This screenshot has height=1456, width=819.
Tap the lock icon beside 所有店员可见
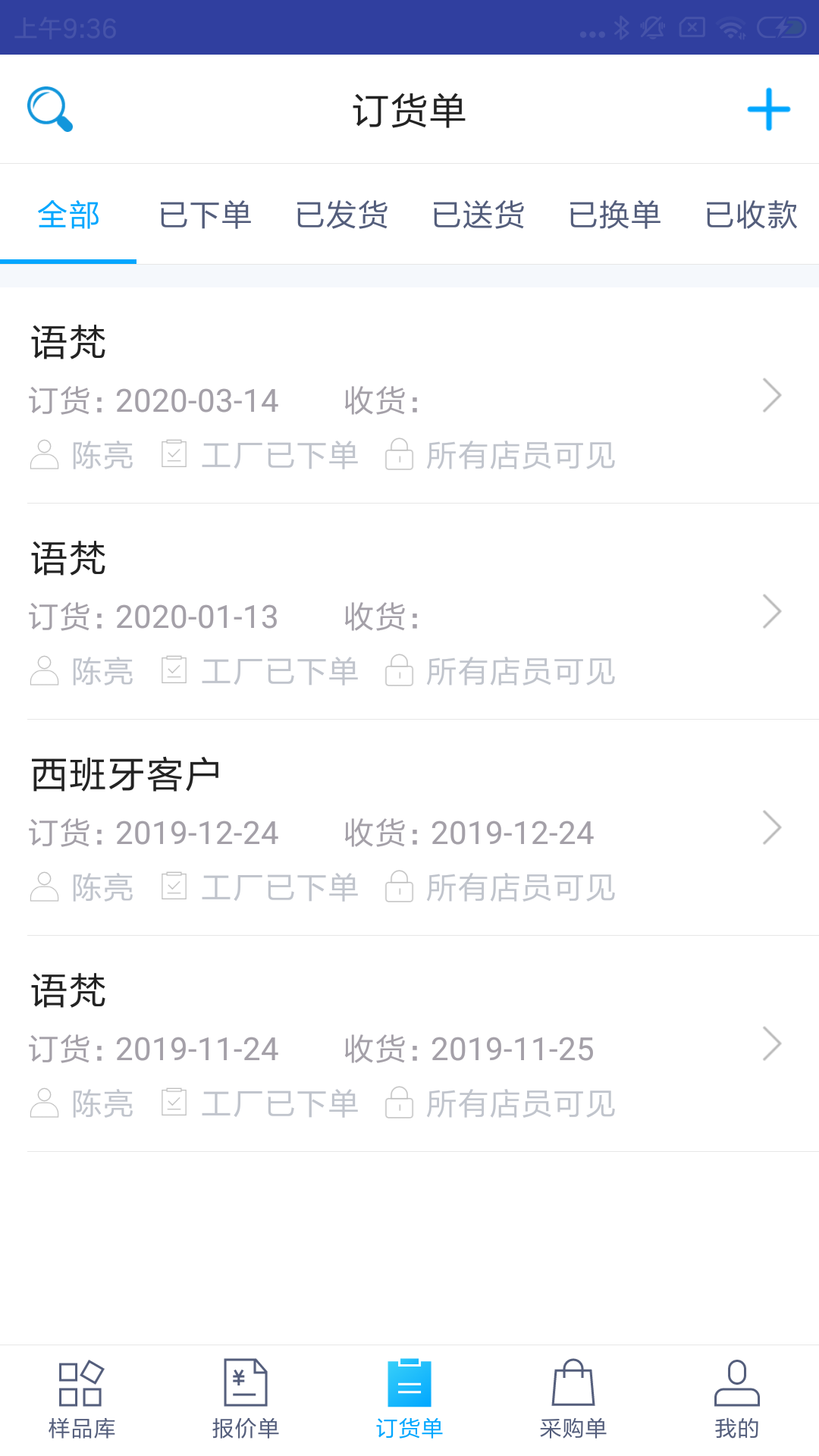click(399, 455)
